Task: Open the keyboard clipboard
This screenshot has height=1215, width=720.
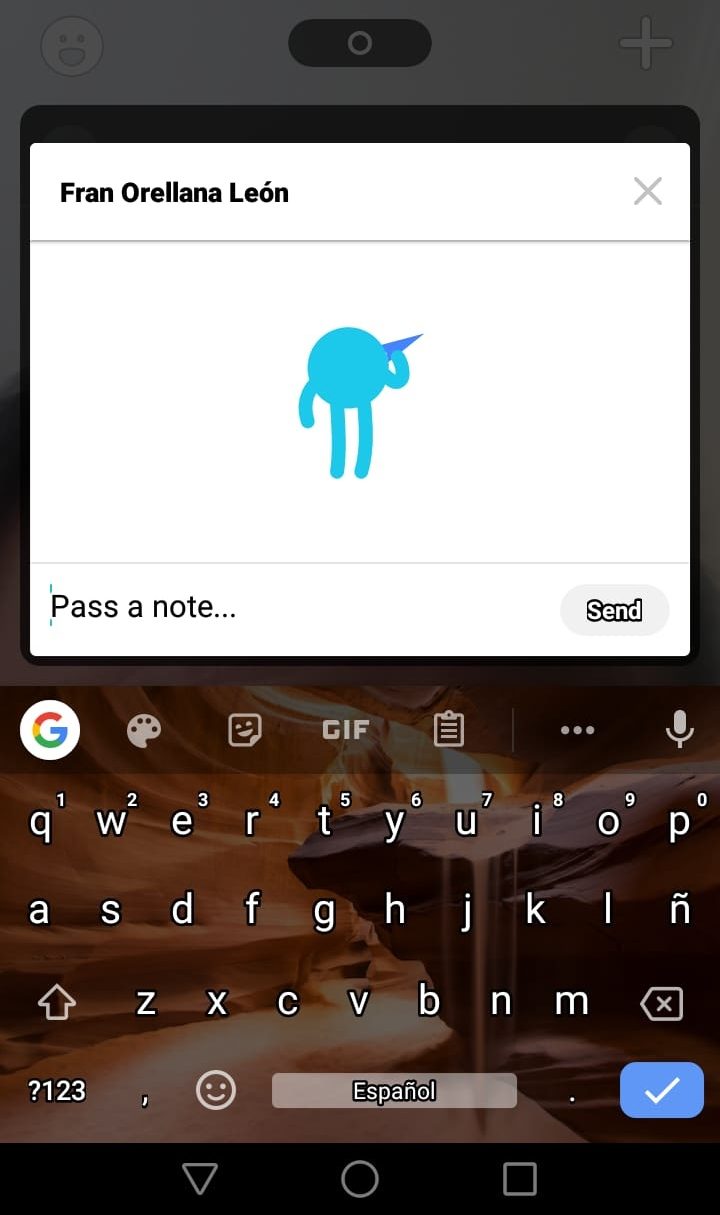Action: coord(448,730)
